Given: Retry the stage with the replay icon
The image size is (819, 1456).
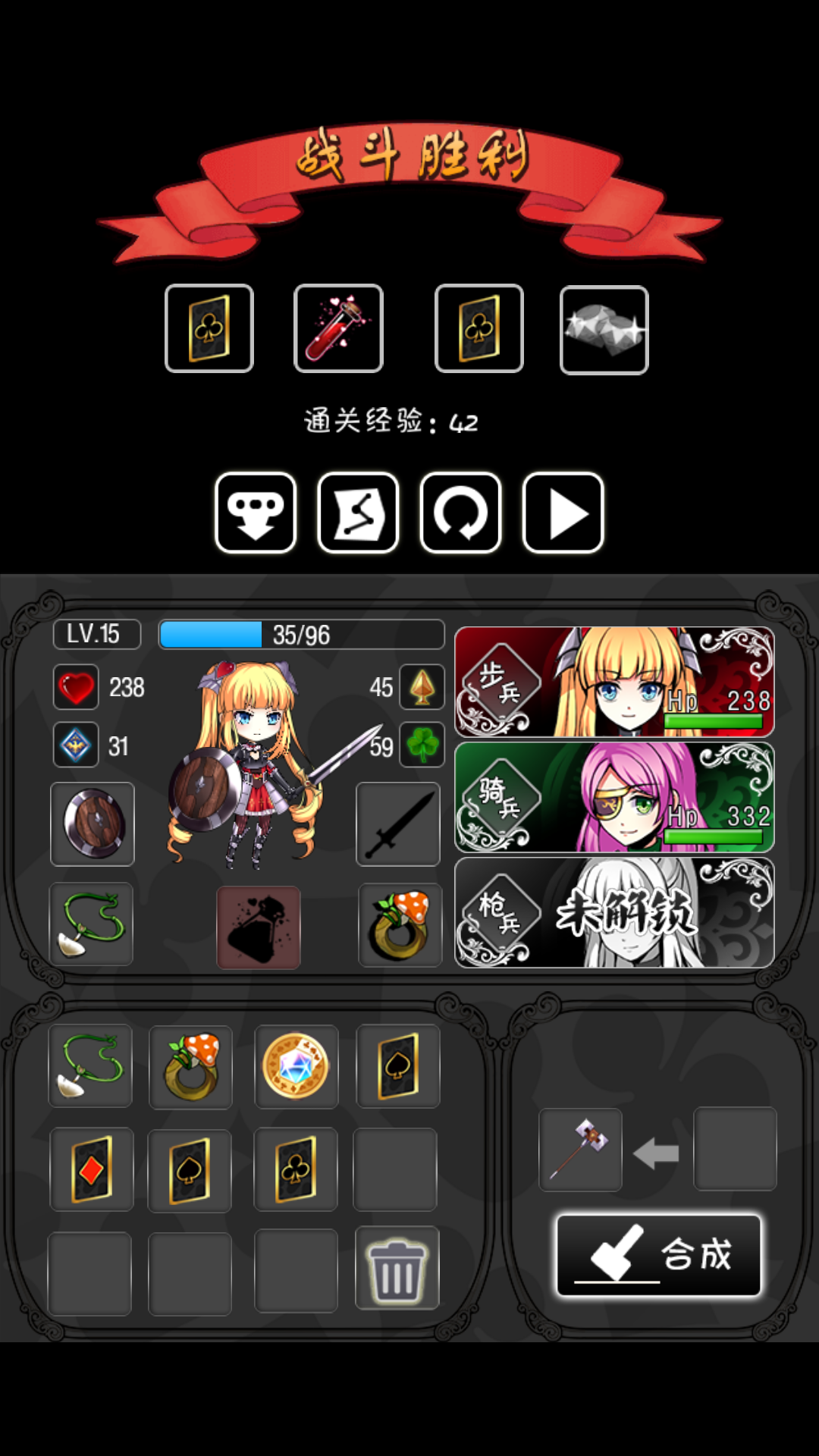Looking at the screenshot, I should [x=460, y=513].
